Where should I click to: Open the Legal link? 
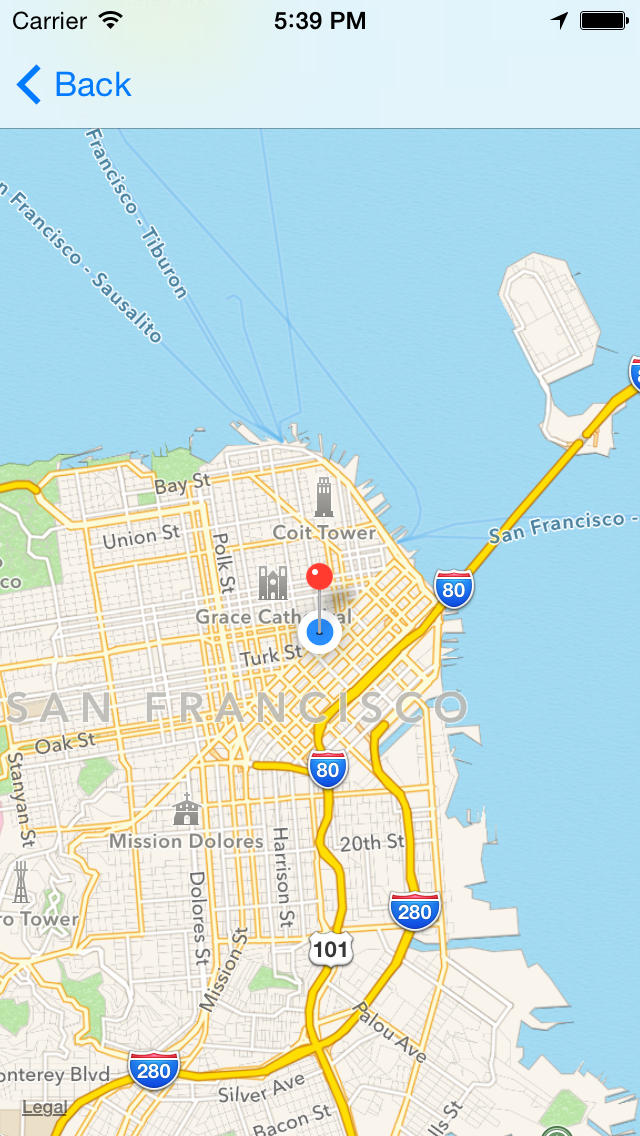coord(44,1108)
